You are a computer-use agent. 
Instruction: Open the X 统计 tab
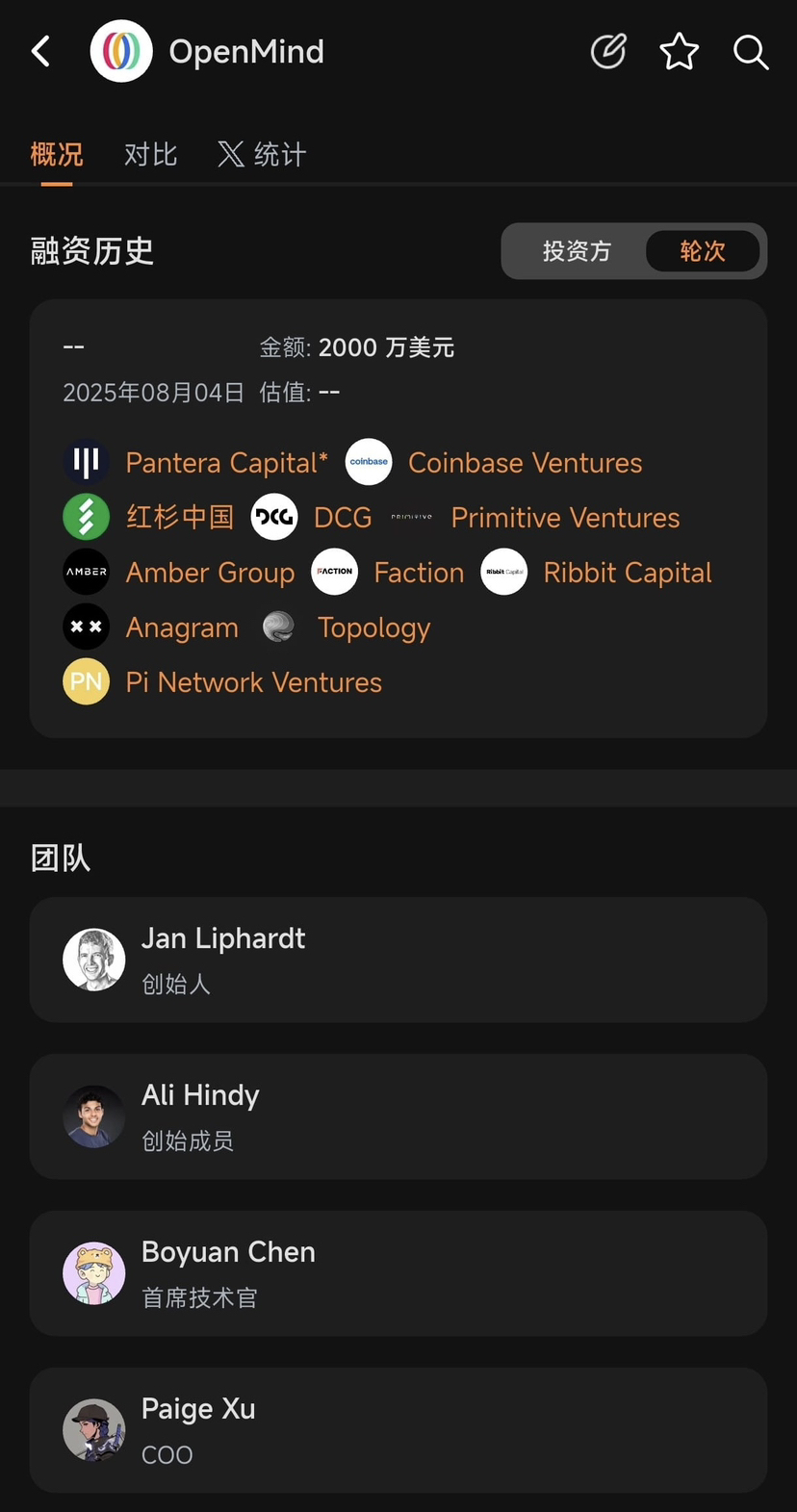coord(262,154)
